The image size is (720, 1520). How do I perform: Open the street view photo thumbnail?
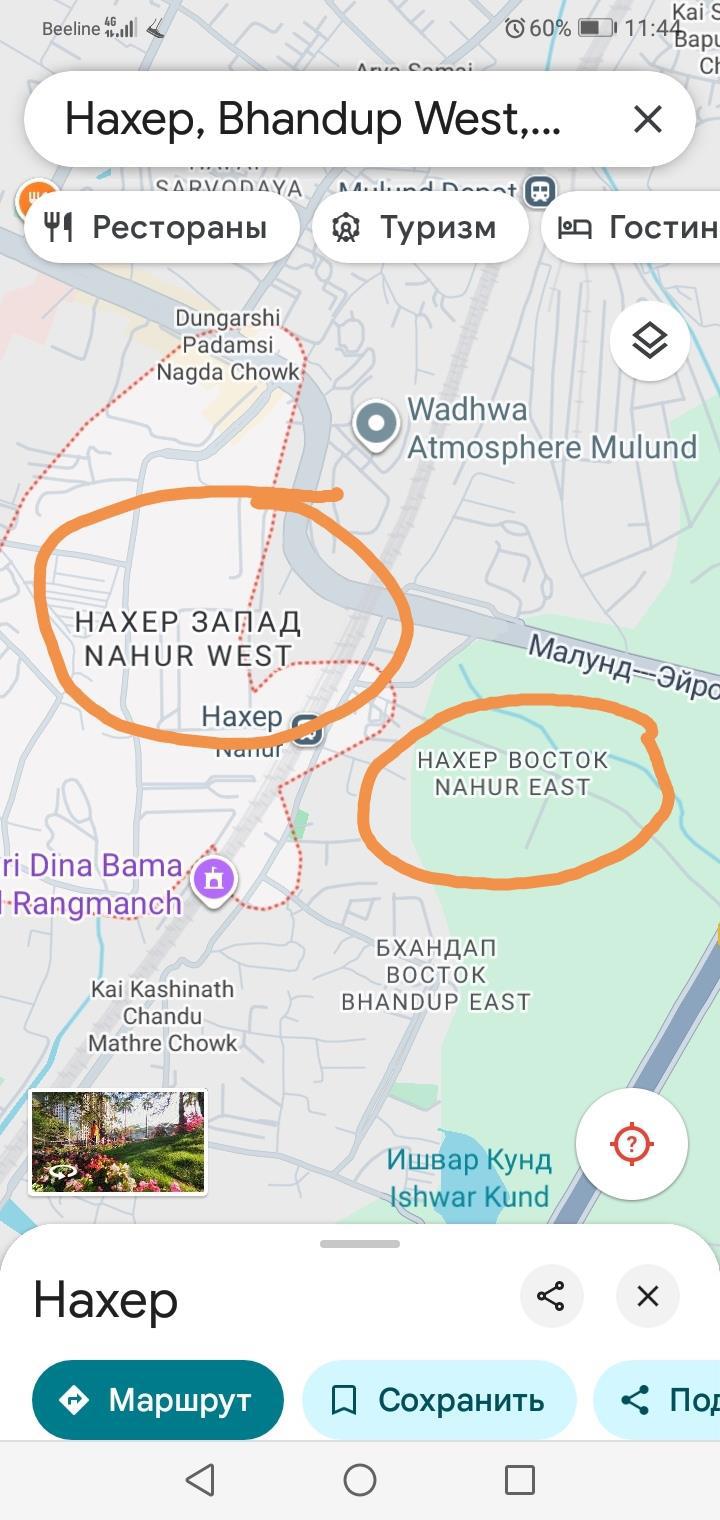click(x=118, y=1142)
